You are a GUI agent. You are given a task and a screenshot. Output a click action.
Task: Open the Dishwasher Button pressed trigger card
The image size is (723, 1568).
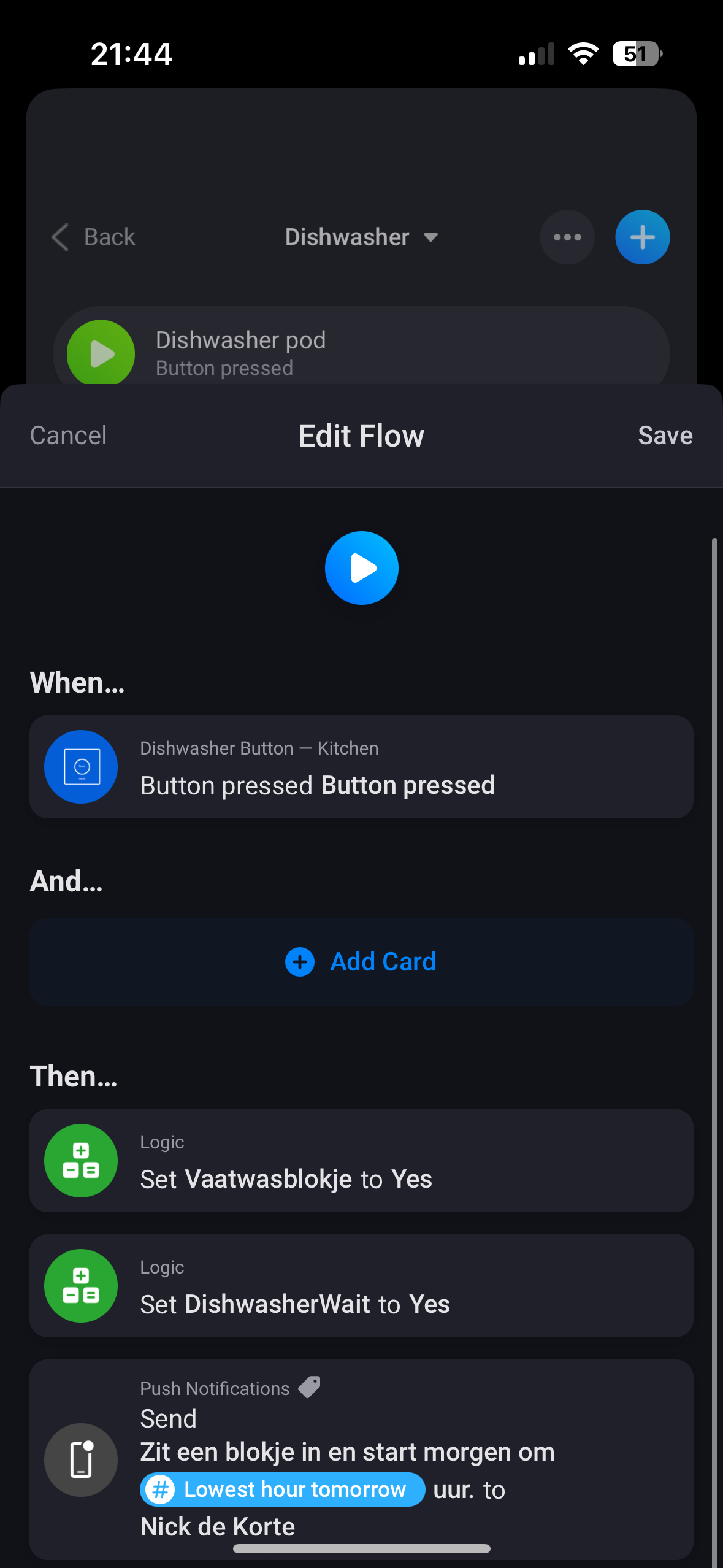(x=361, y=767)
